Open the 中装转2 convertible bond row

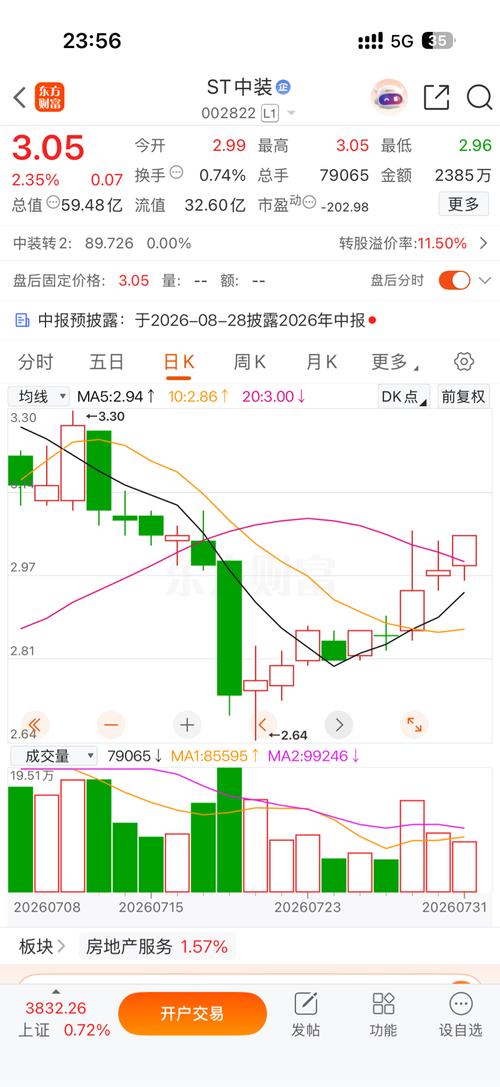(x=250, y=243)
